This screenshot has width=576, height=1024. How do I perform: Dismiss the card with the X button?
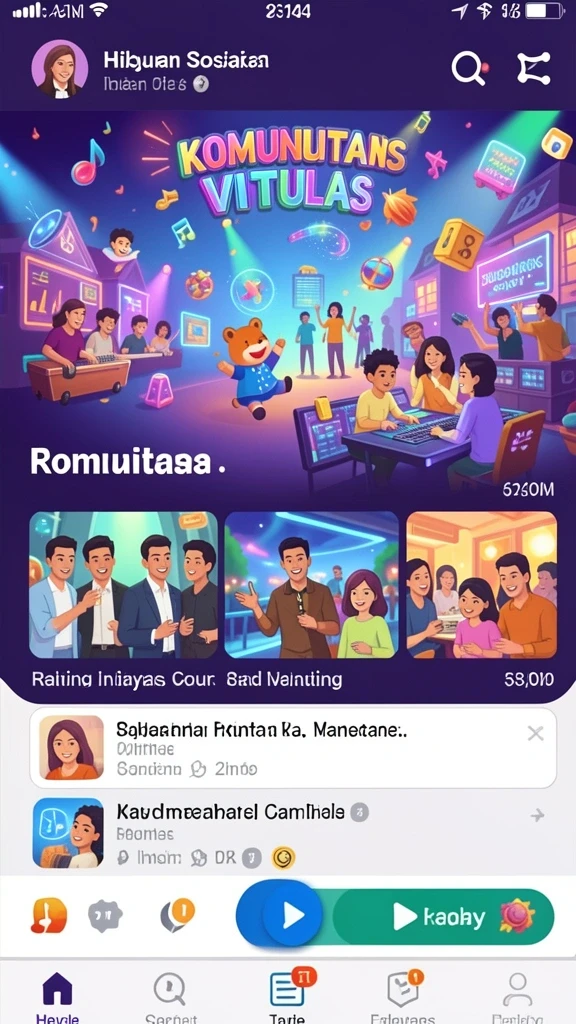536,733
